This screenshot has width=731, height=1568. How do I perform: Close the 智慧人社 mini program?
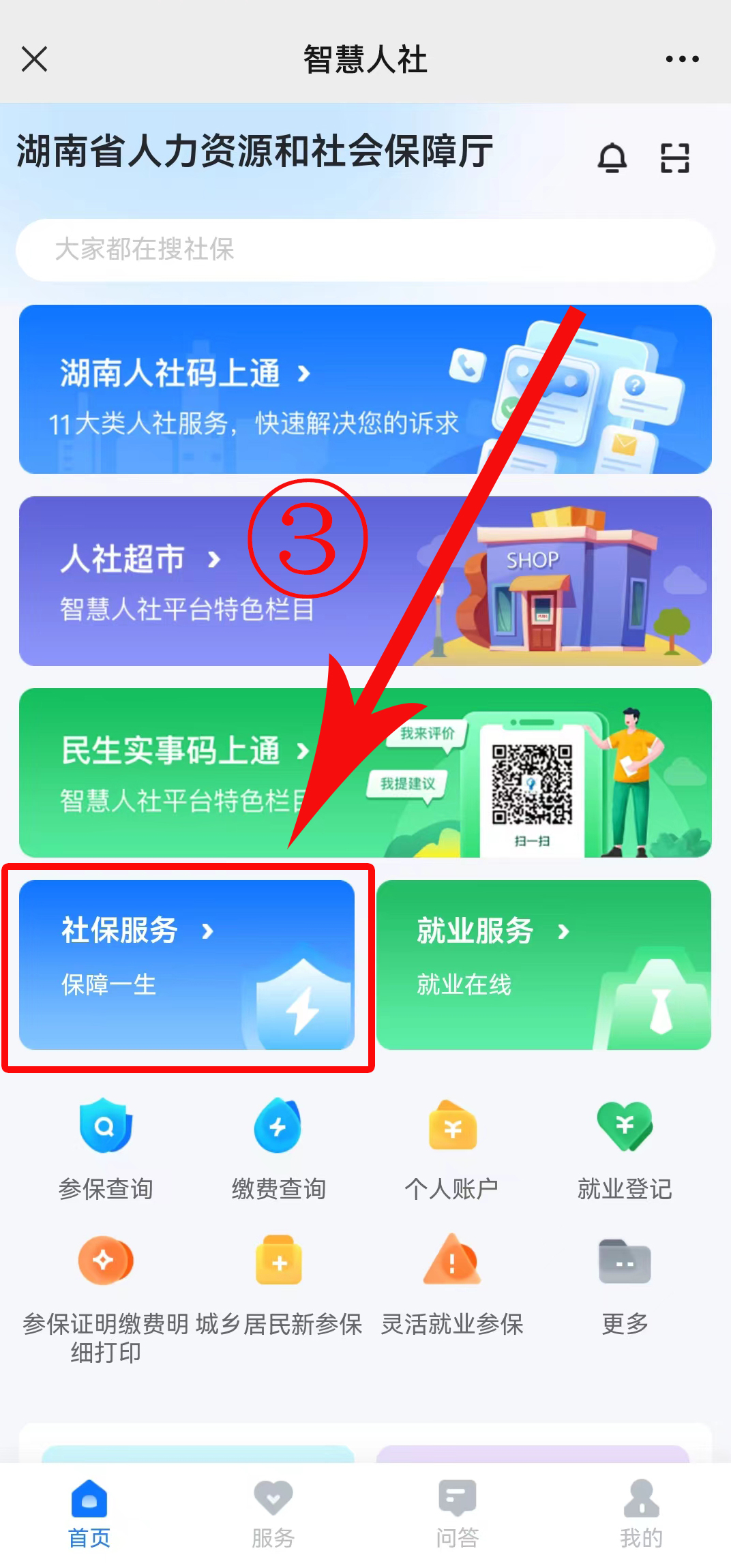point(34,59)
